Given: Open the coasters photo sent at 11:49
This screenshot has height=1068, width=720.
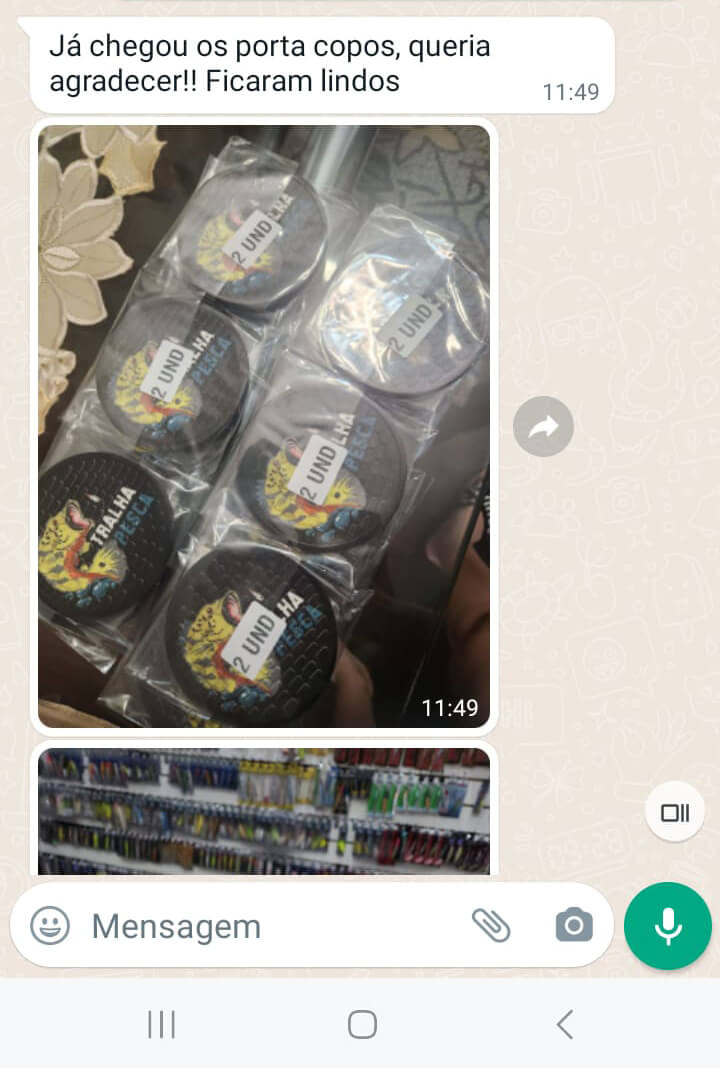Looking at the screenshot, I should click(264, 426).
